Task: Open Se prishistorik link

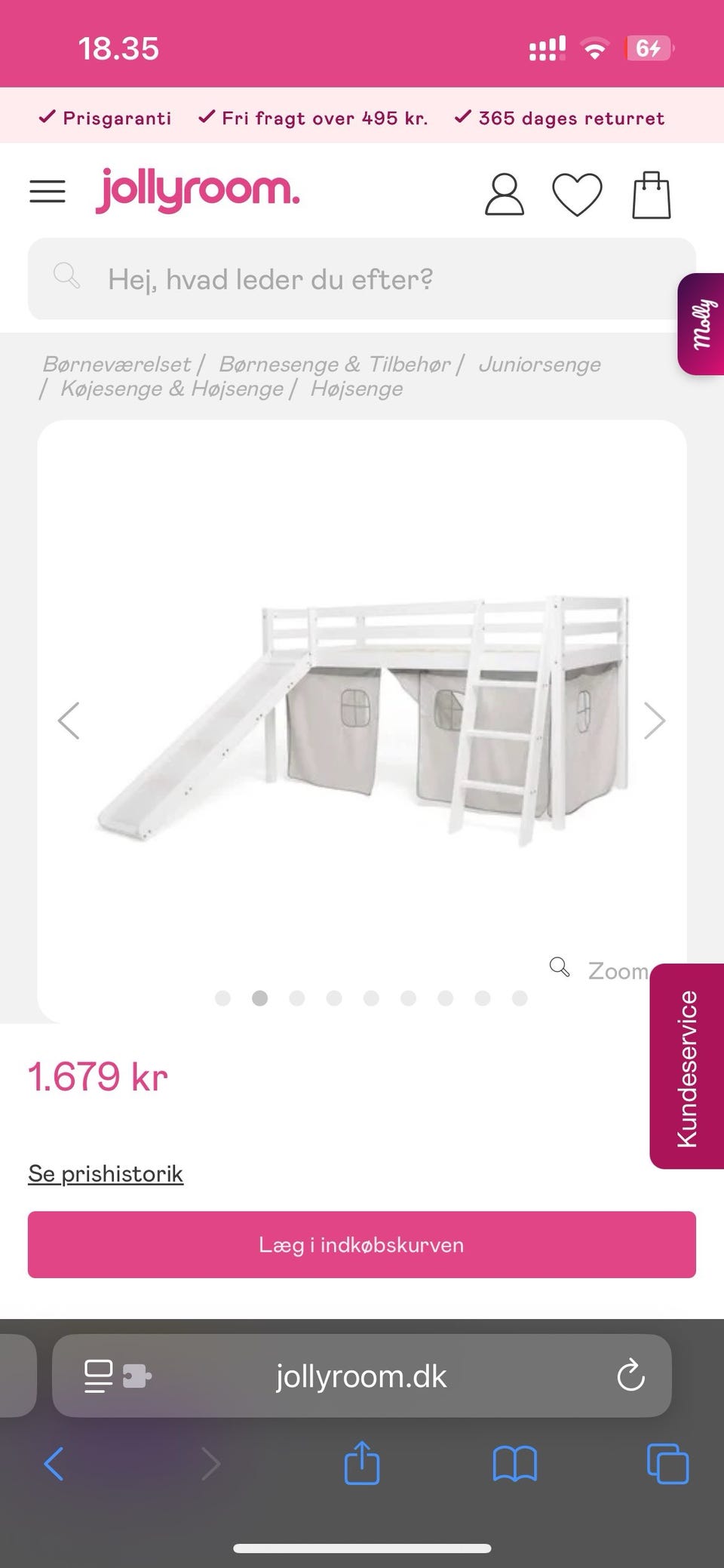Action: click(105, 1173)
